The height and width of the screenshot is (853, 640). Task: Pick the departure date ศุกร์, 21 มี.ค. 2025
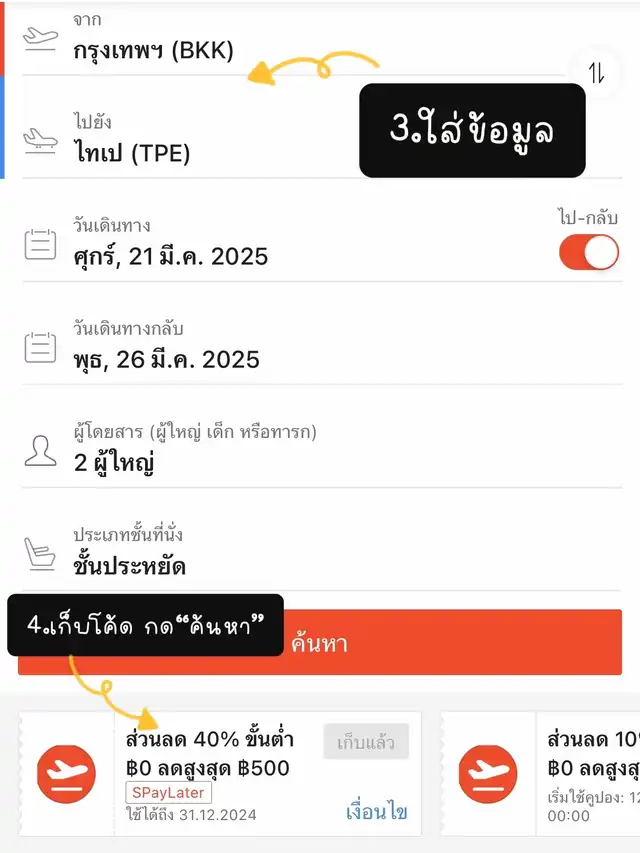(171, 256)
